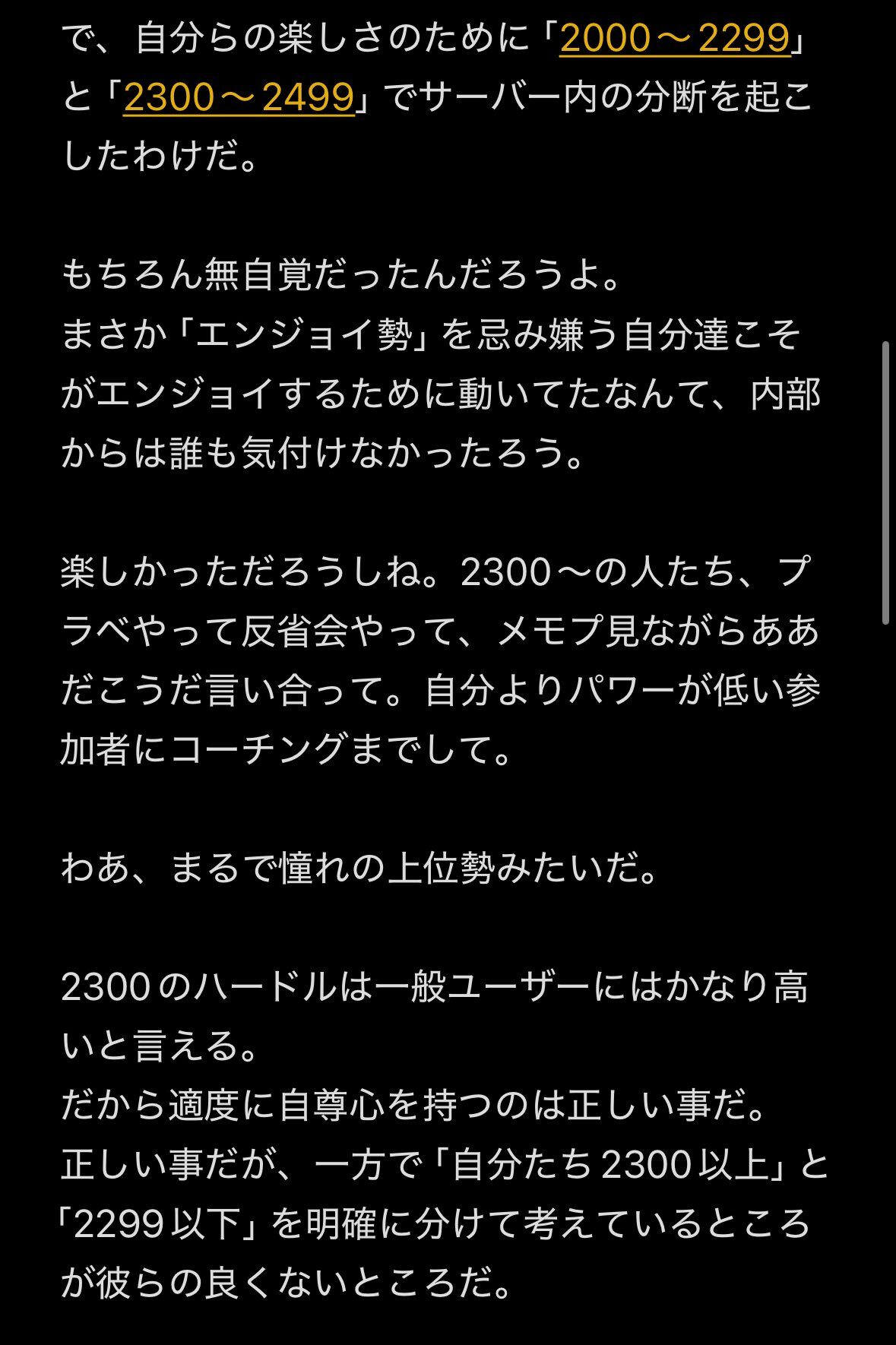Open the 2000～2299 underlined link

pyautogui.click(x=675, y=38)
